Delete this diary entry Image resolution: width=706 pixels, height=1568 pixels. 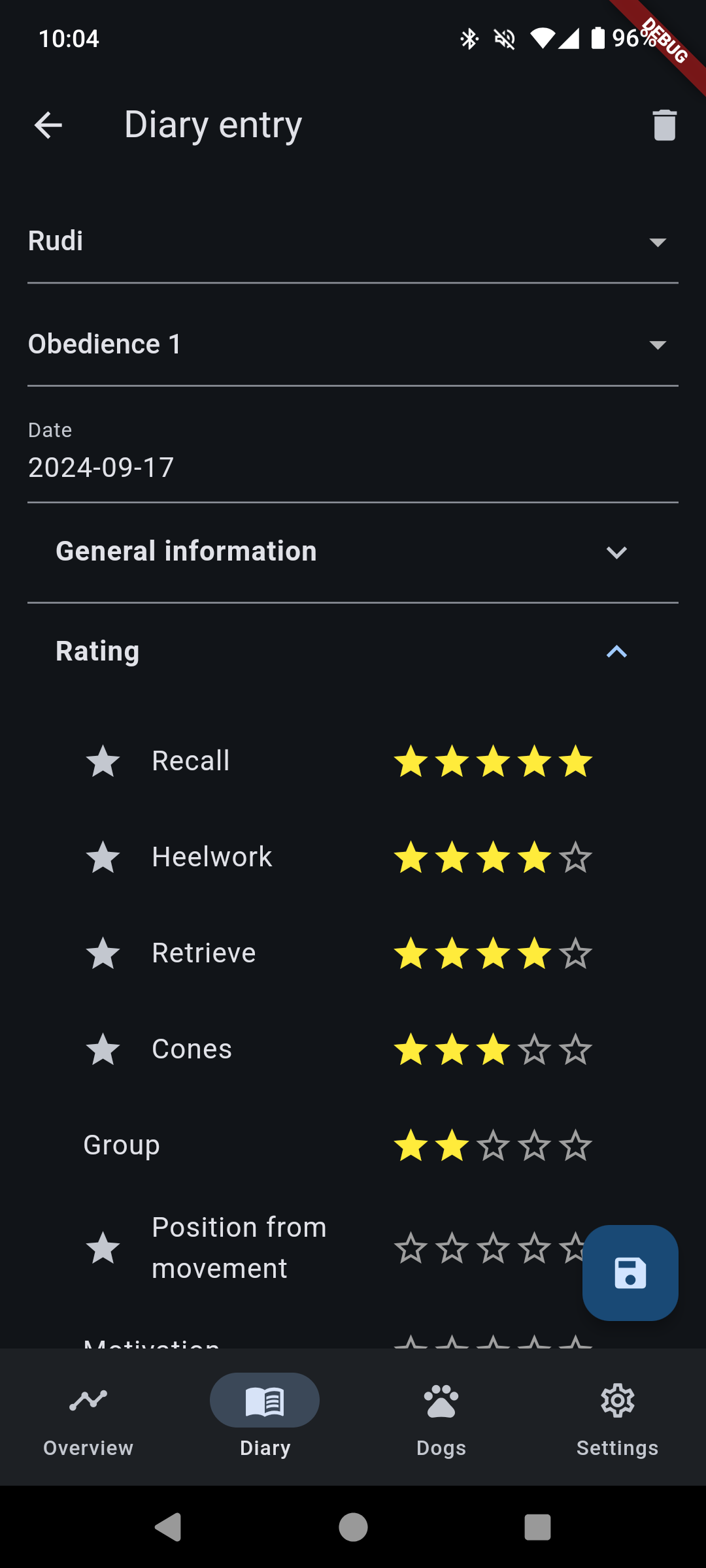click(x=664, y=125)
